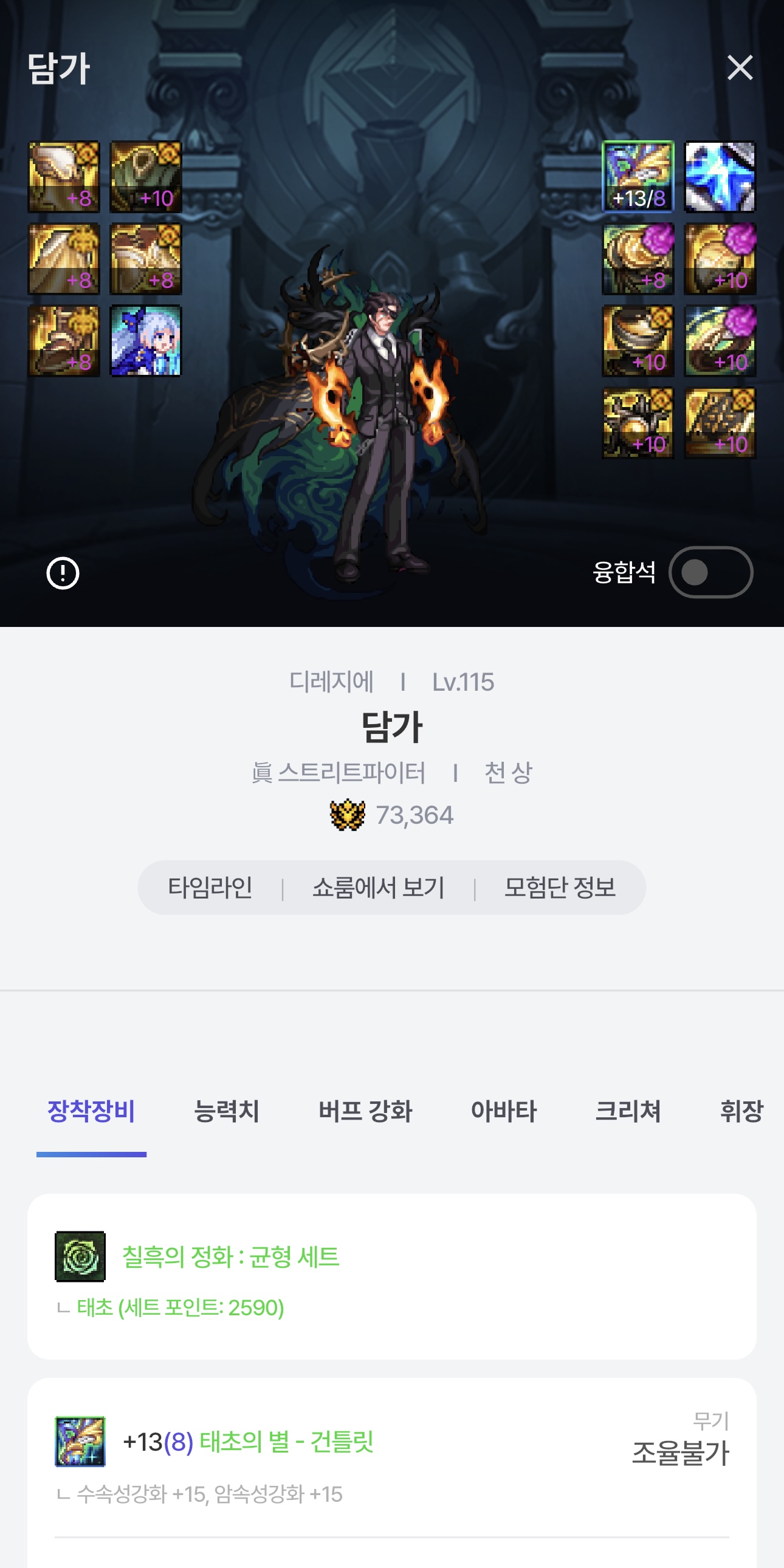View 모험단 정보

pyautogui.click(x=559, y=888)
